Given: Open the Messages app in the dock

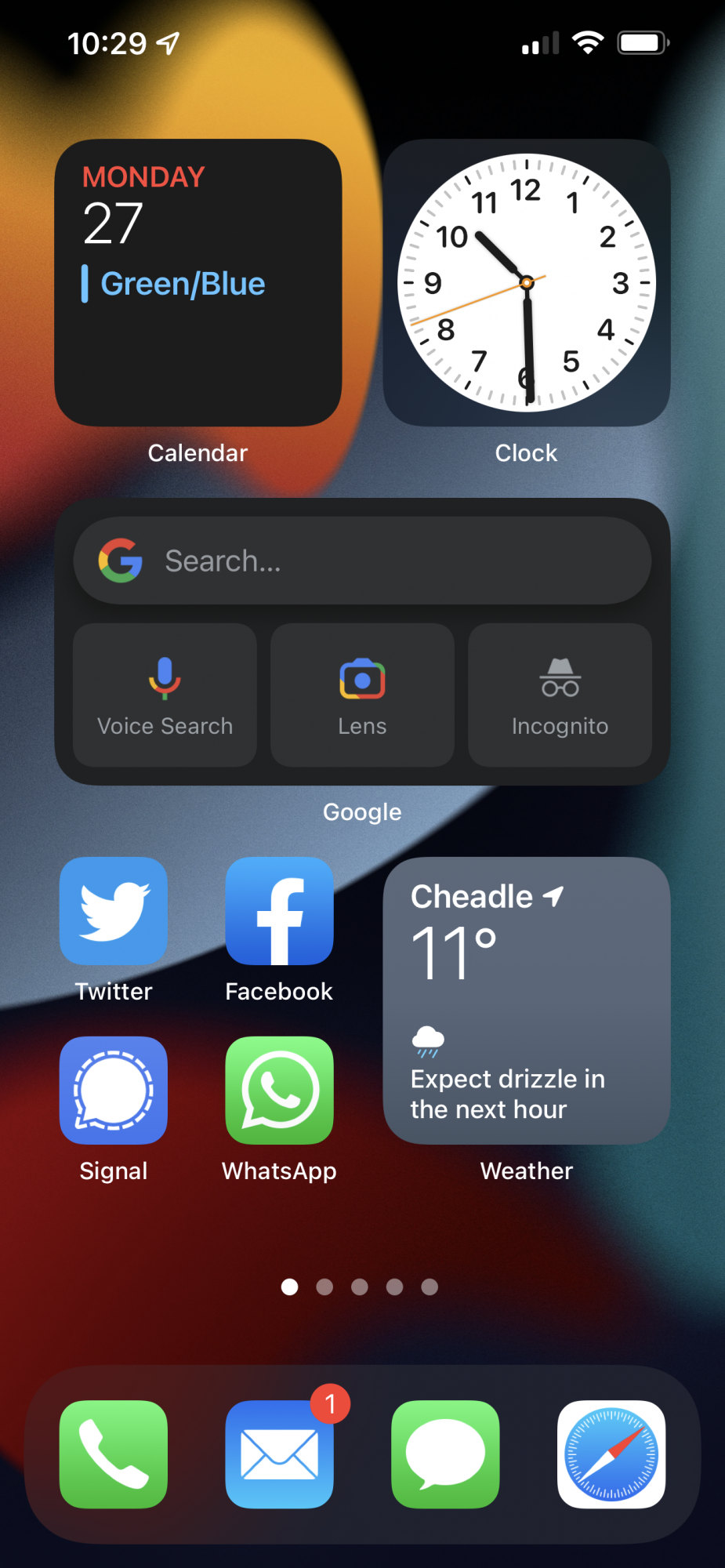Looking at the screenshot, I should [445, 1454].
